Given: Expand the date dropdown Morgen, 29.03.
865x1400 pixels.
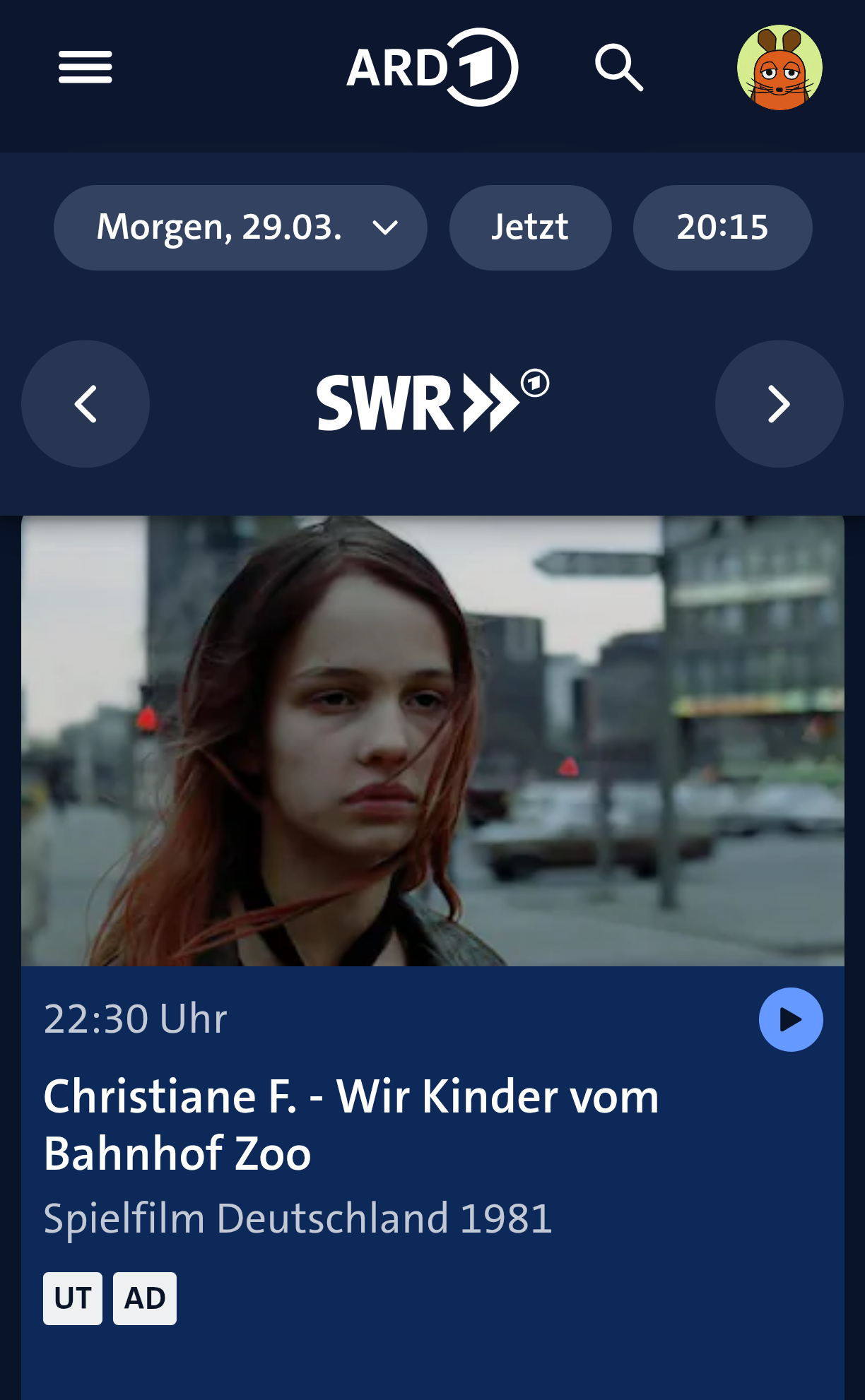Looking at the screenshot, I should point(240,227).
